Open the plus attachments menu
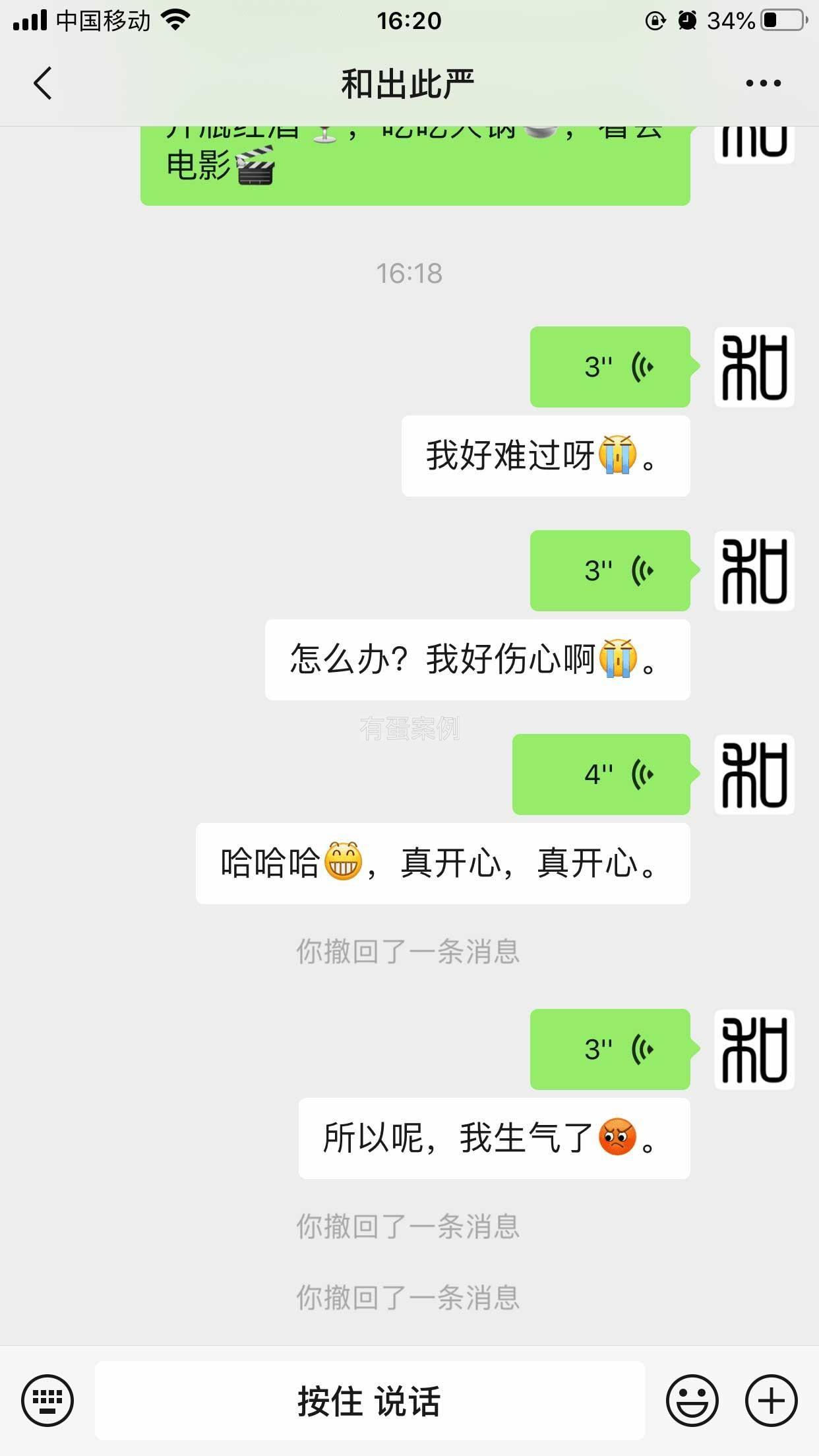819x1456 pixels. (771, 1400)
